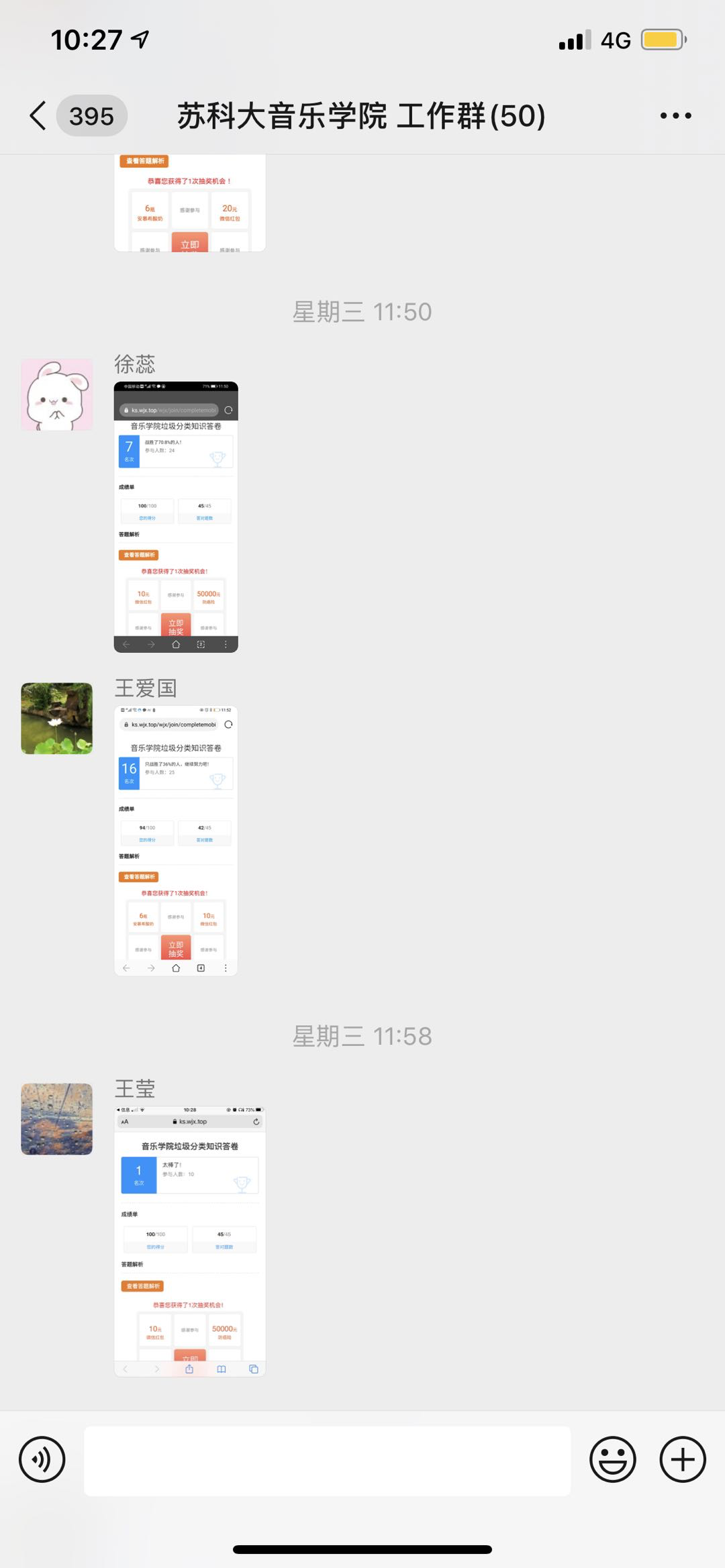
Task: View 徐蕊's shared screenshot image
Action: [x=176, y=517]
